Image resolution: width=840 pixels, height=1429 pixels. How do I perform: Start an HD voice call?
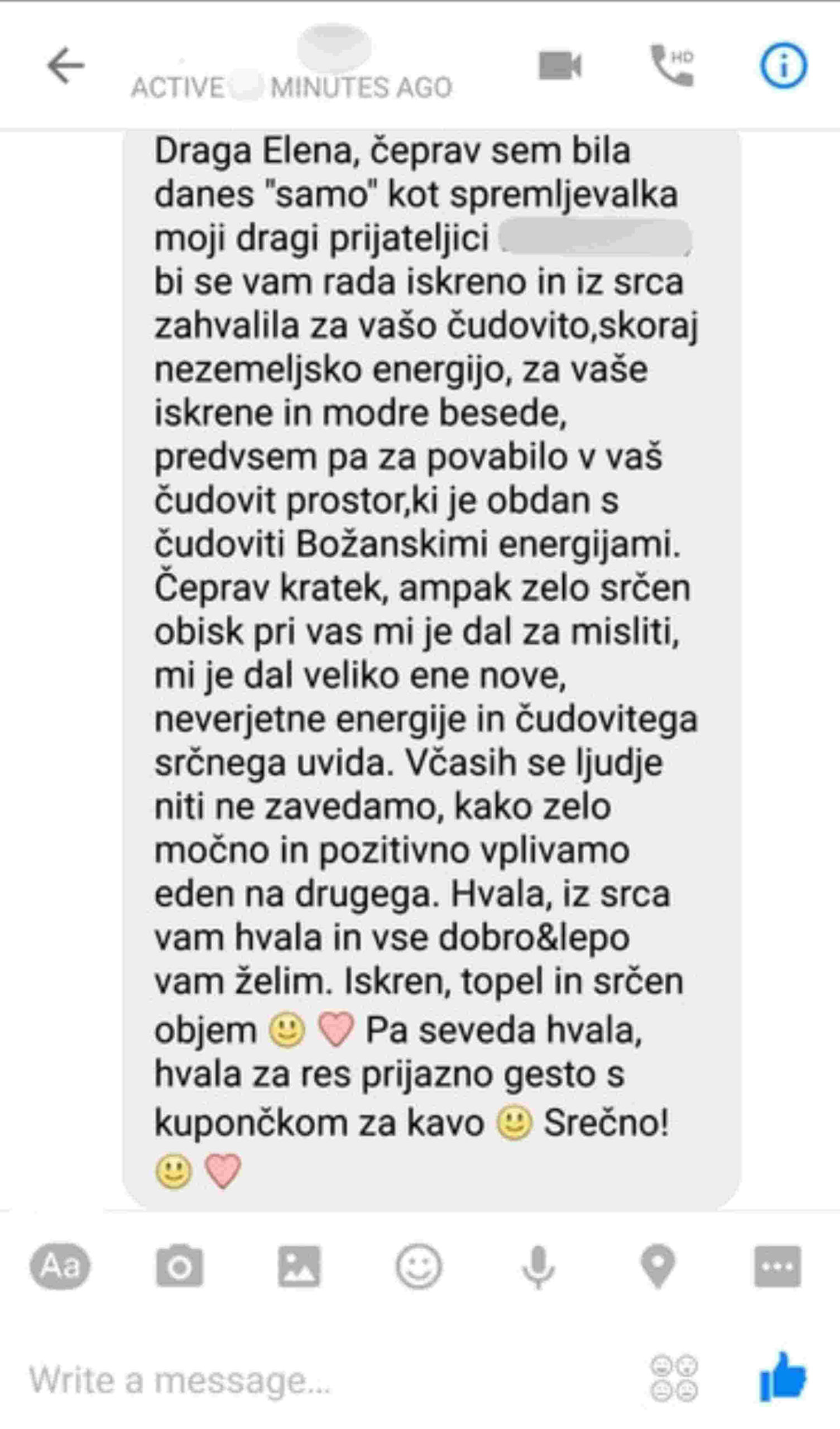point(673,65)
